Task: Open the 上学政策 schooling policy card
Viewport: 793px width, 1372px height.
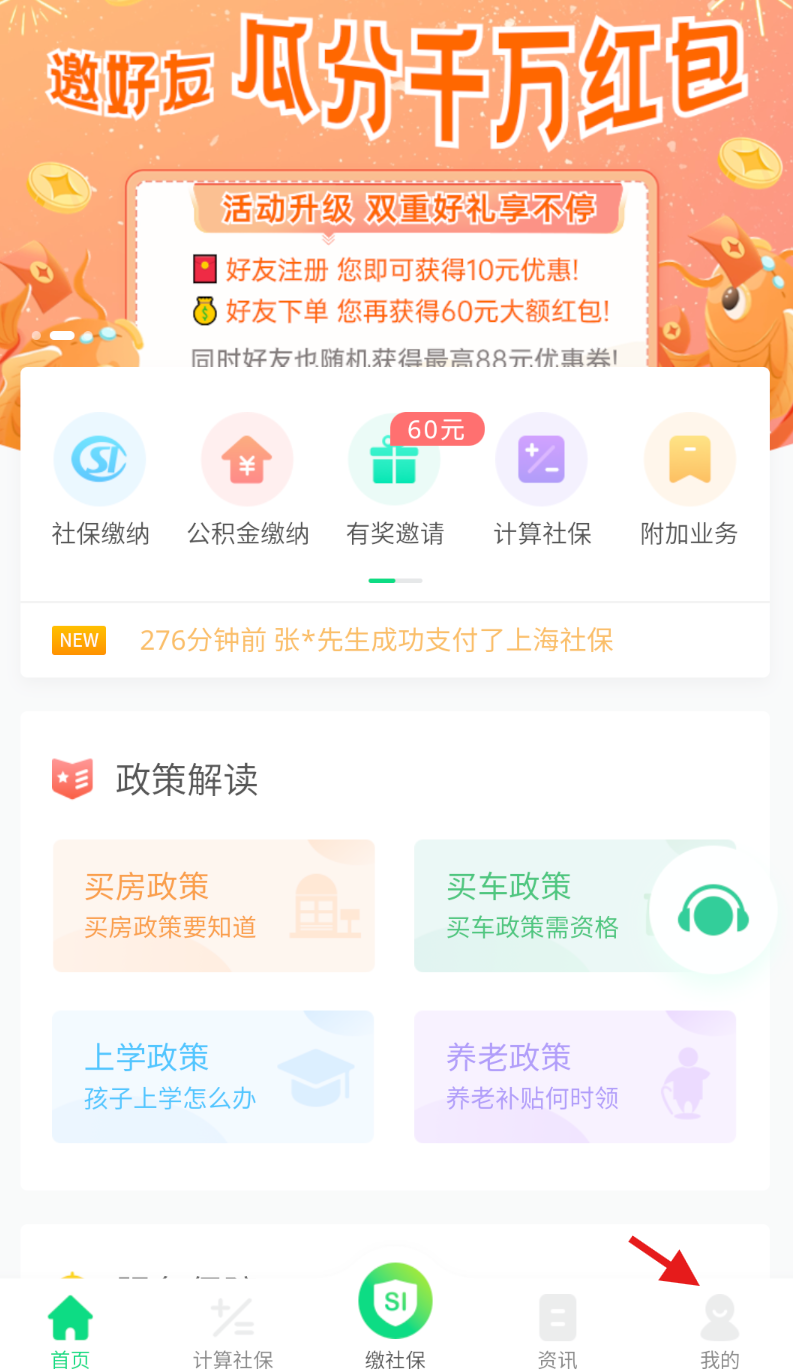Action: pyautogui.click(x=213, y=1076)
